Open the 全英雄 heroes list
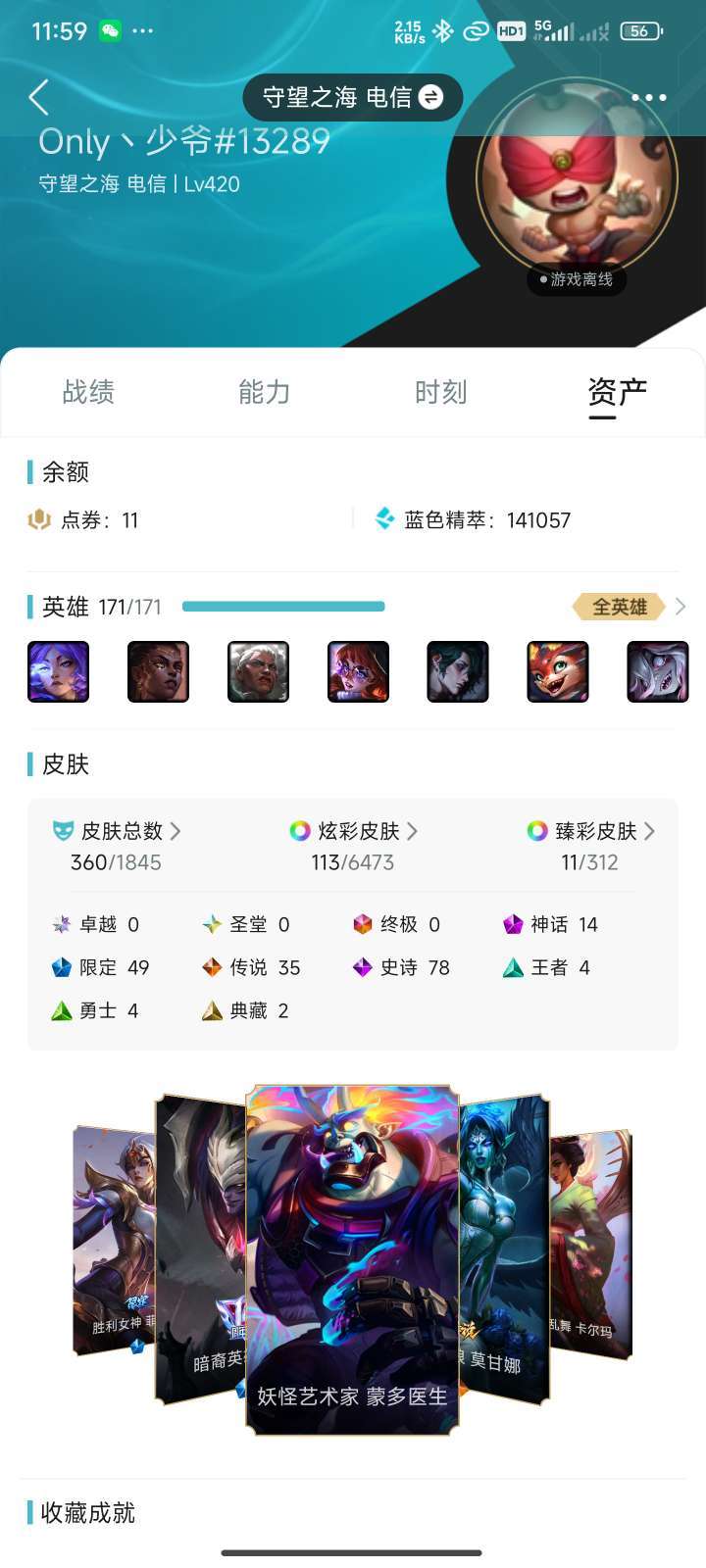 (x=628, y=607)
